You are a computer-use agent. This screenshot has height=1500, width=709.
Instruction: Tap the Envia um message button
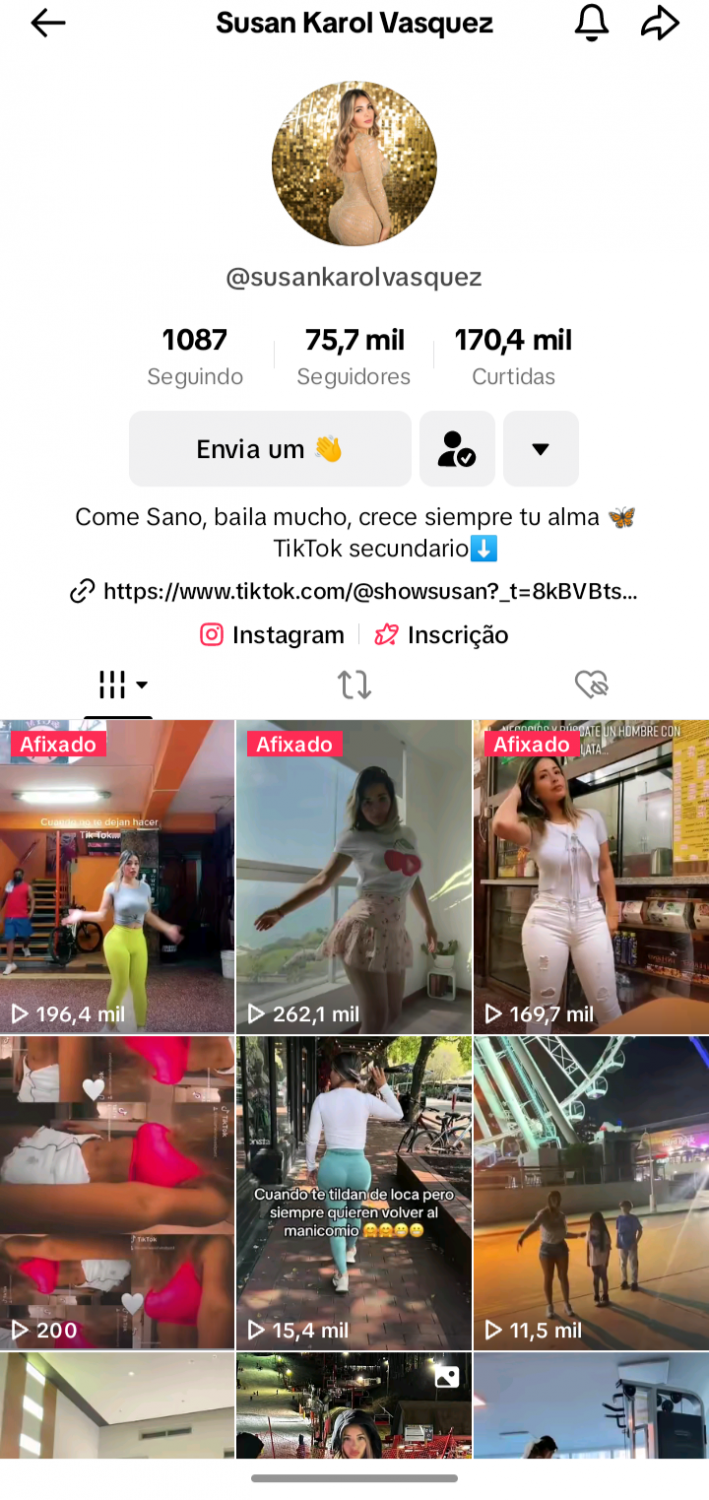click(x=270, y=449)
